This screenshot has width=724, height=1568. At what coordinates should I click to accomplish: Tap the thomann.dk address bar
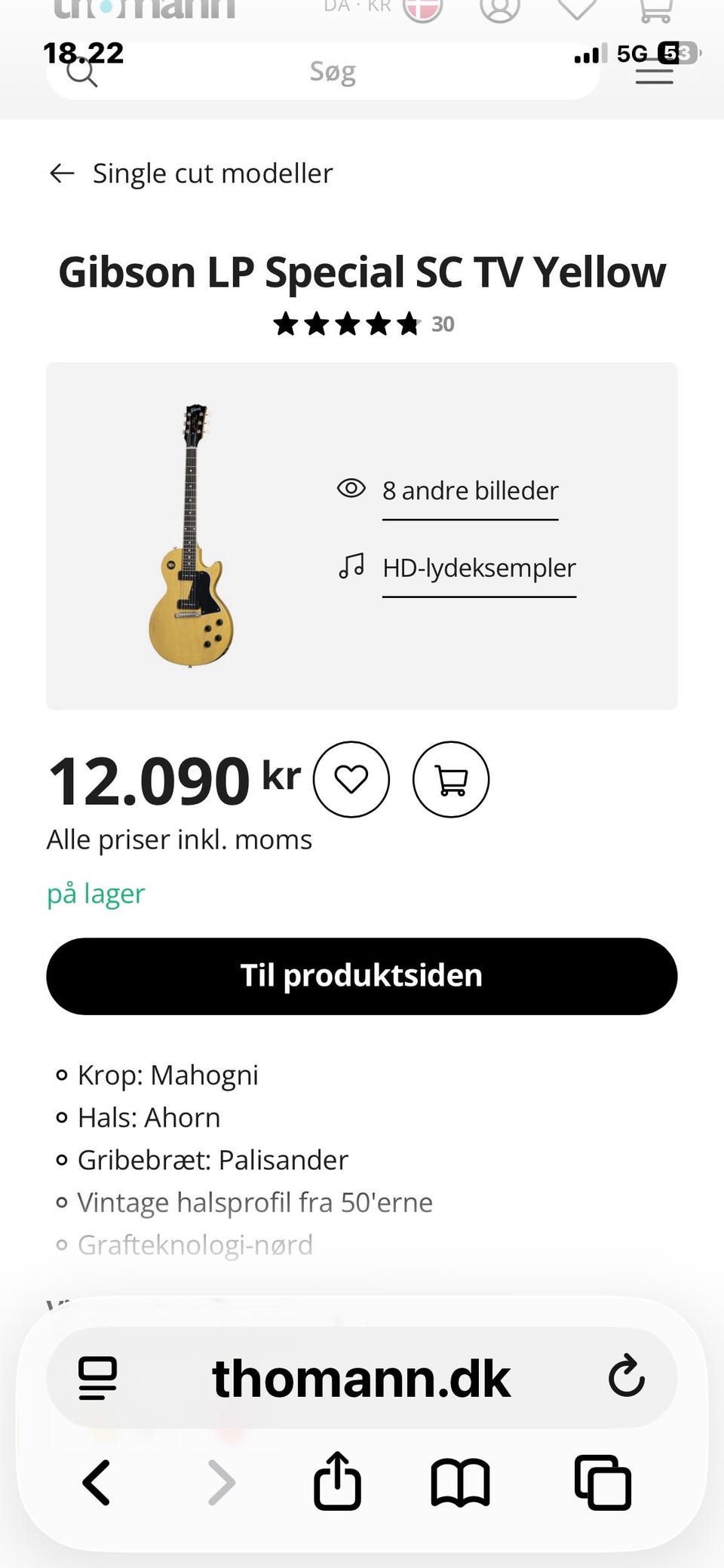click(362, 1378)
